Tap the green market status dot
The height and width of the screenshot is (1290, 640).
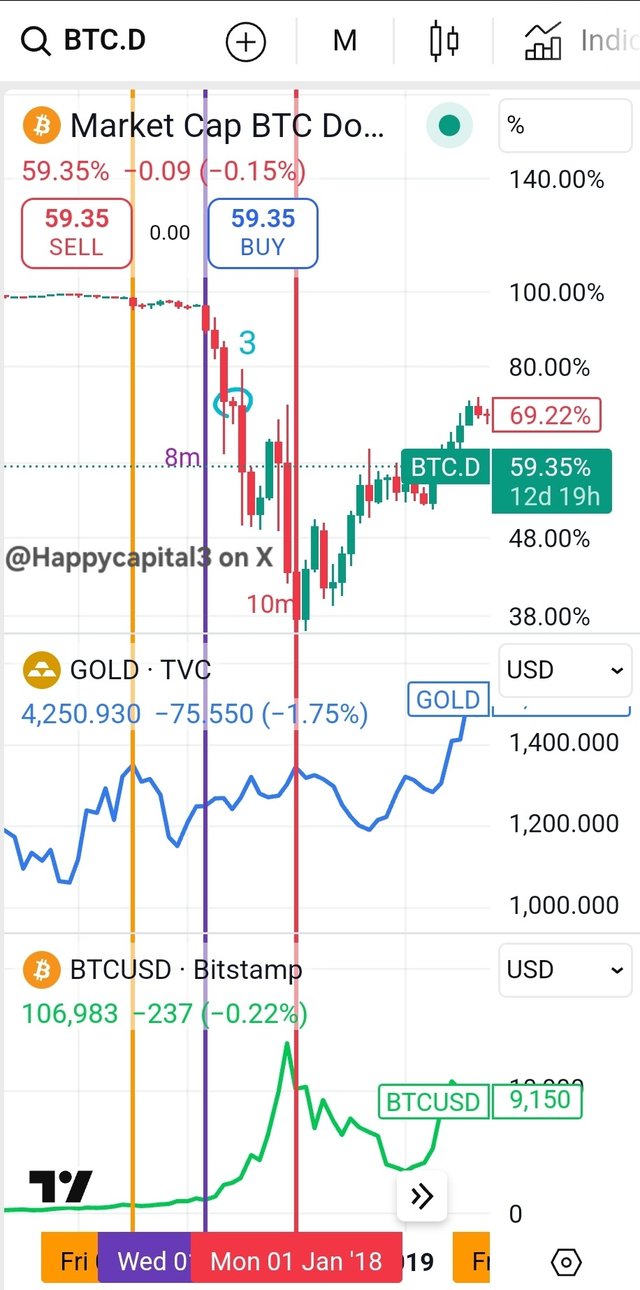click(x=449, y=126)
